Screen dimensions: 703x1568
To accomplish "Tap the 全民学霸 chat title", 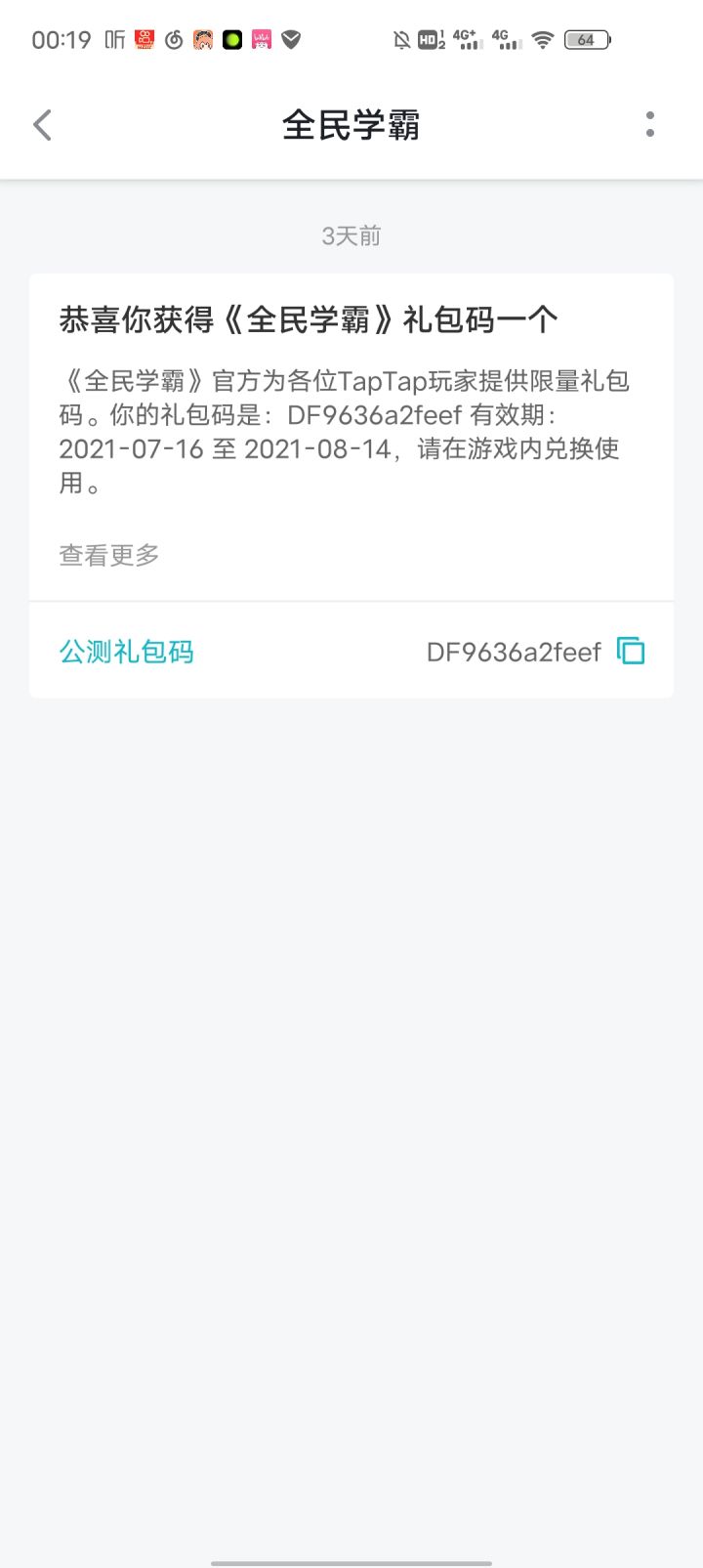I will coord(351,124).
